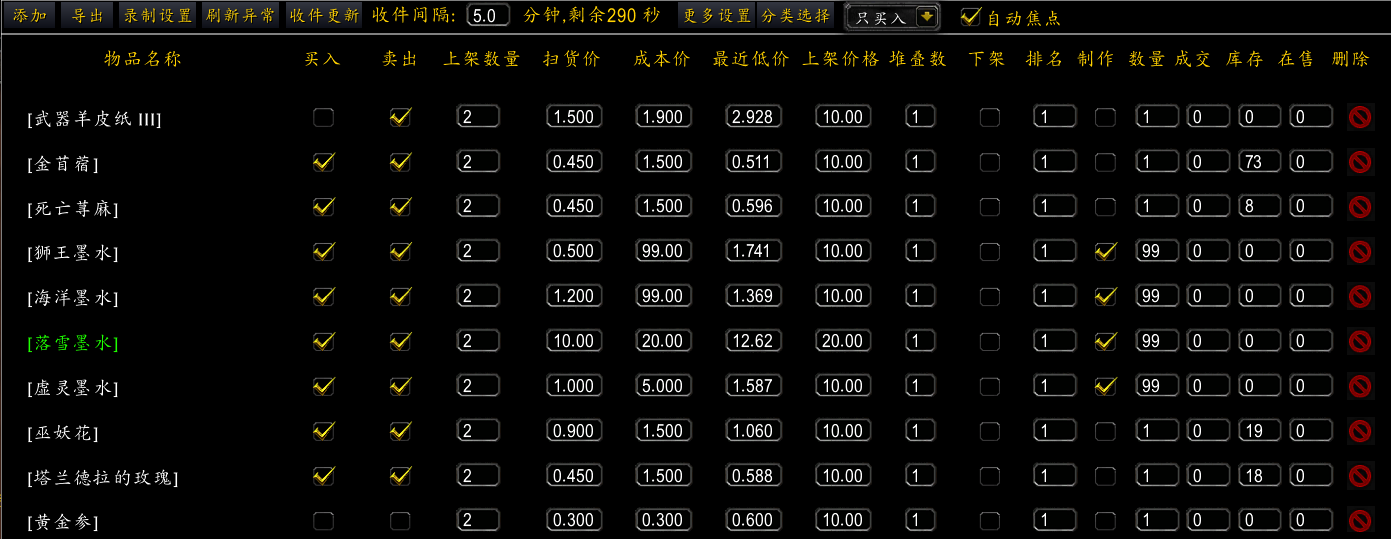
Task: Tap the 添加 button
Action: tap(30, 16)
